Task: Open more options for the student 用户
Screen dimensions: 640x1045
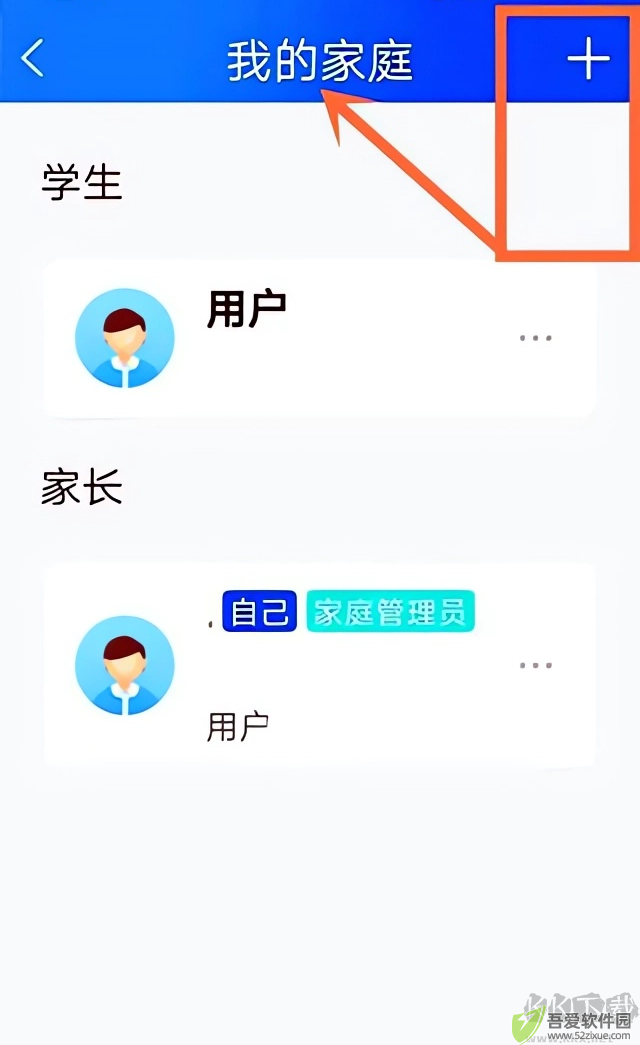Action: 536,338
